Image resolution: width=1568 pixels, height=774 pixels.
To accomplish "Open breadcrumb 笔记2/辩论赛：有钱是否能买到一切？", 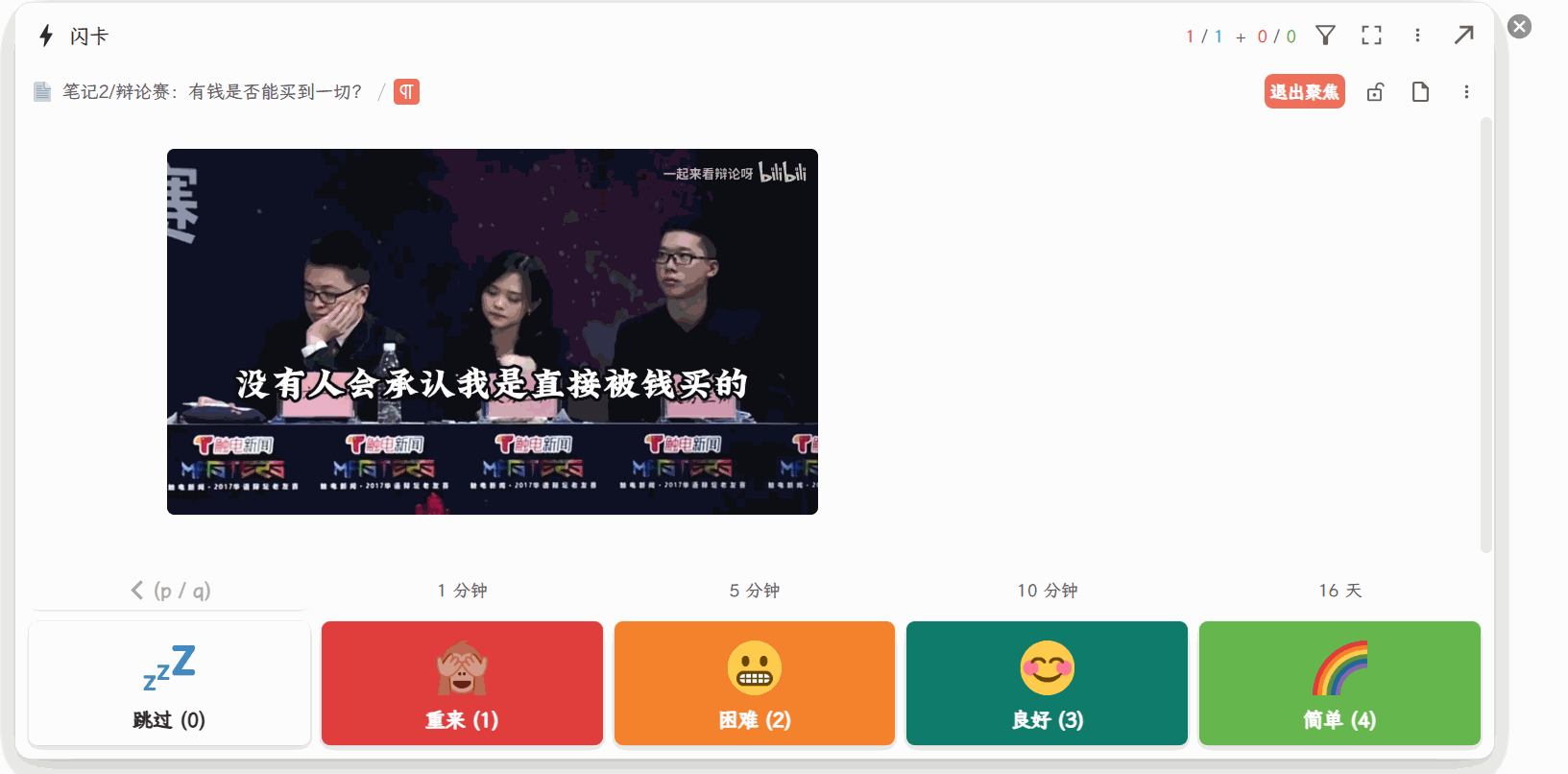I will 211,92.
